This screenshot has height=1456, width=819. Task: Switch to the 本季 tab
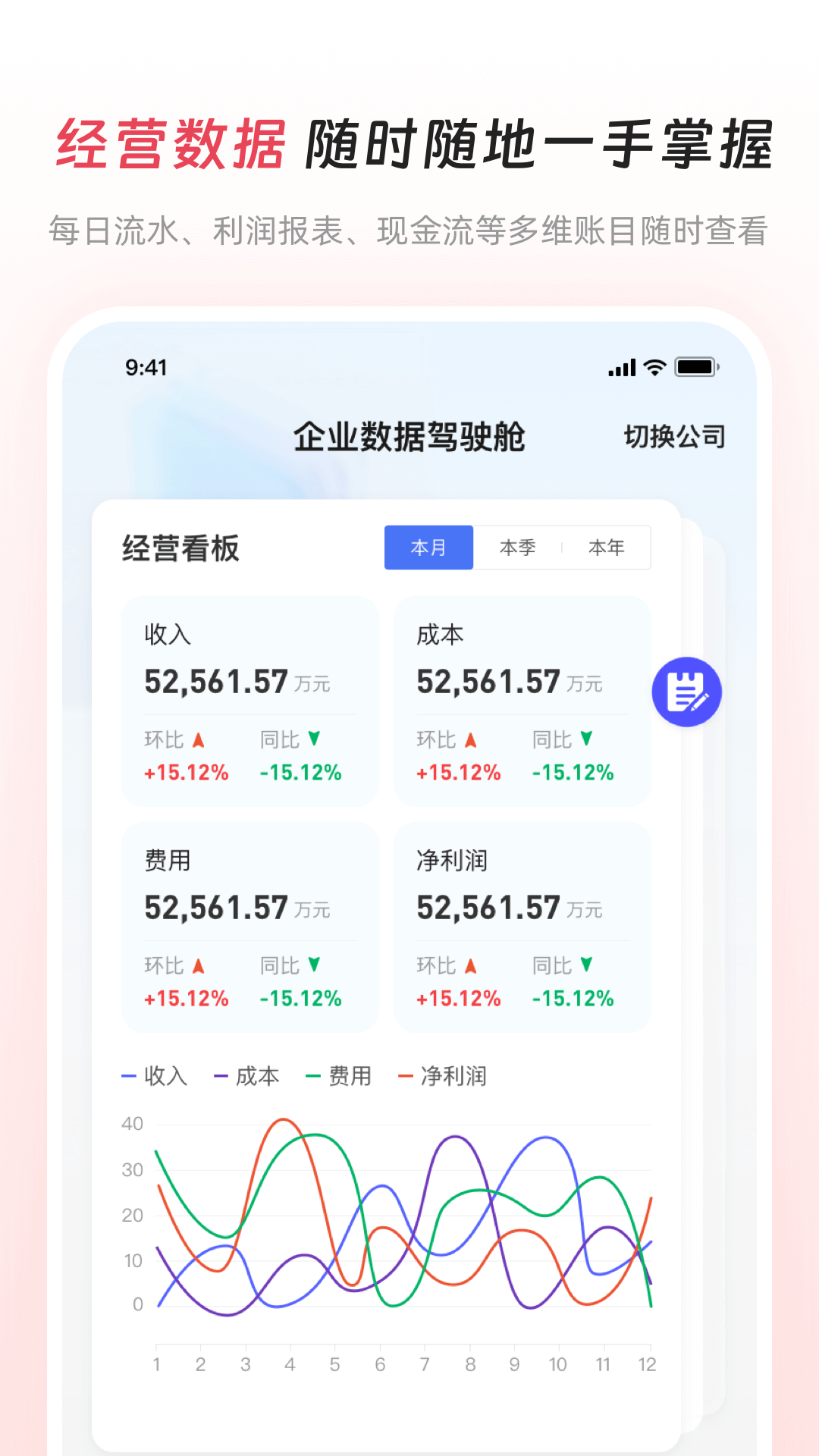[x=519, y=547]
